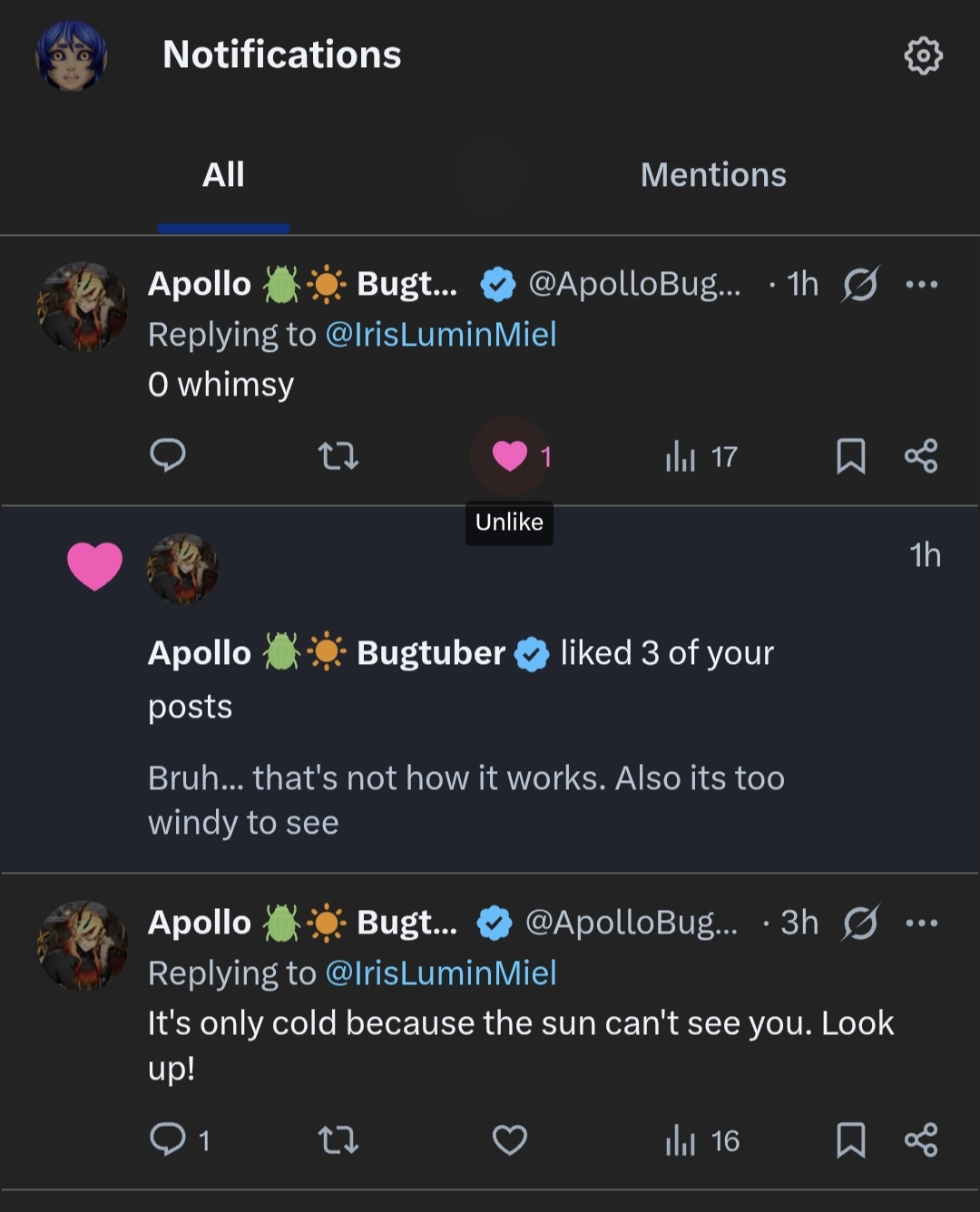Reply to the "Look up!" post
The width and height of the screenshot is (980, 1212).
point(168,1139)
